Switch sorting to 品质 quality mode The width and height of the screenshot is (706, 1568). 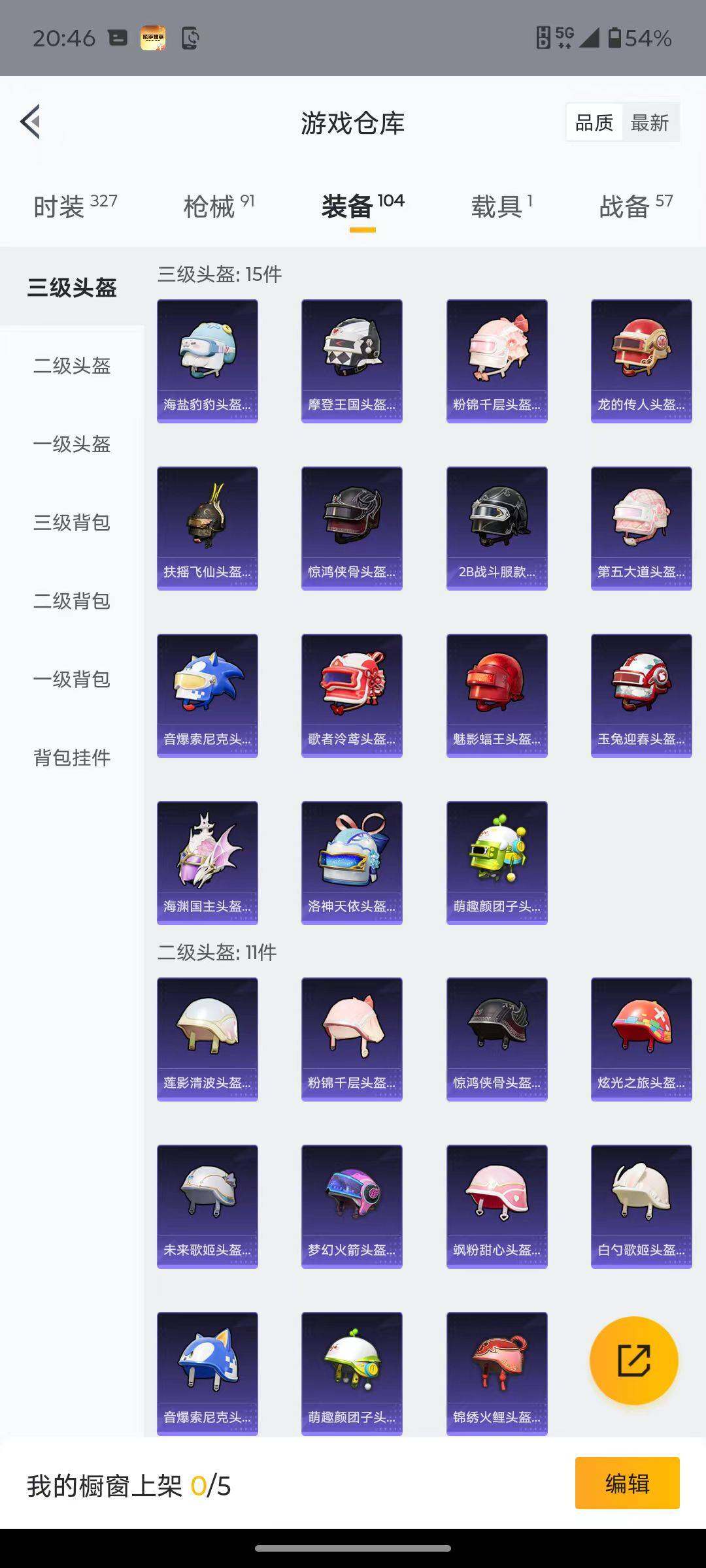(x=594, y=122)
